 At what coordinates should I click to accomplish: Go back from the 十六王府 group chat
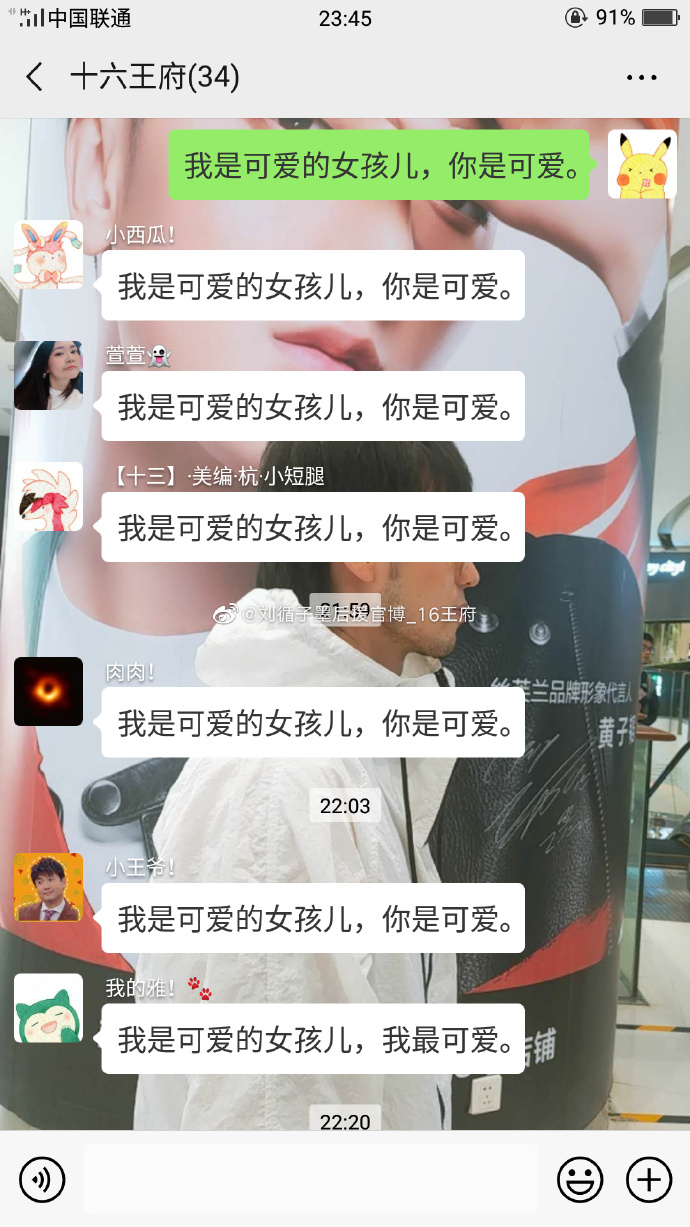click(x=35, y=77)
